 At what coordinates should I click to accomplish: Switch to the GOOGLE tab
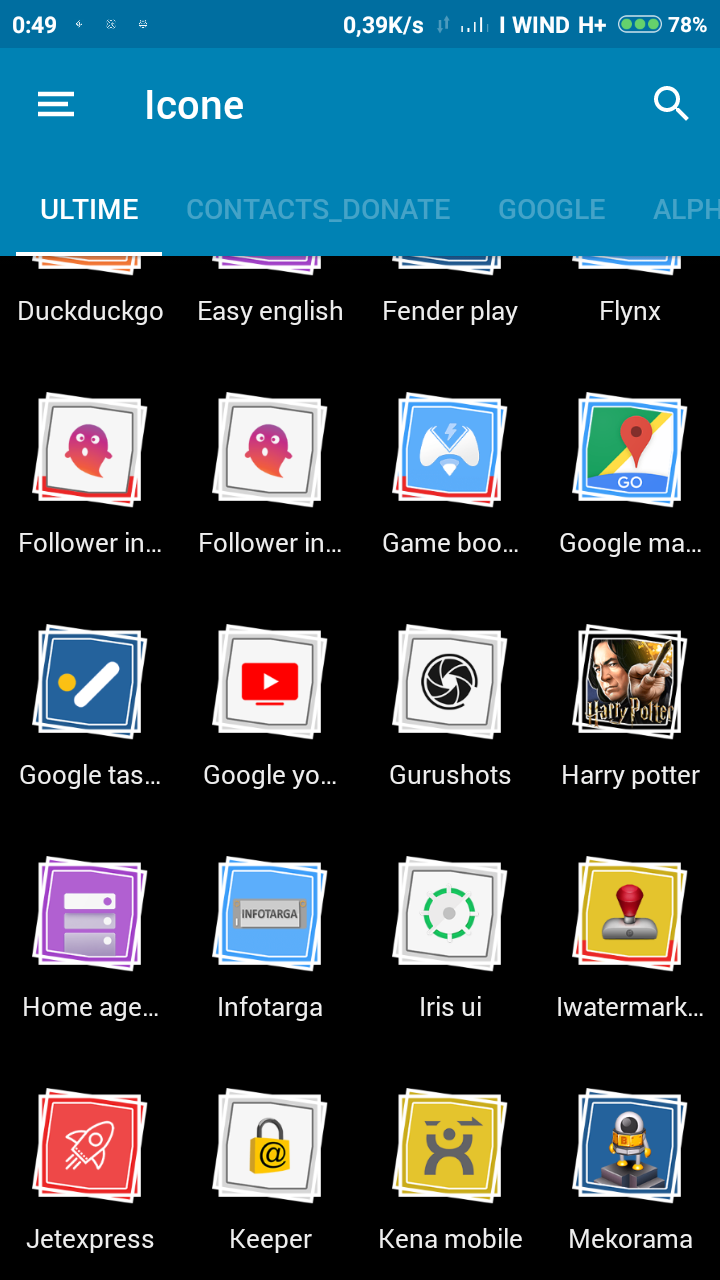coord(552,209)
